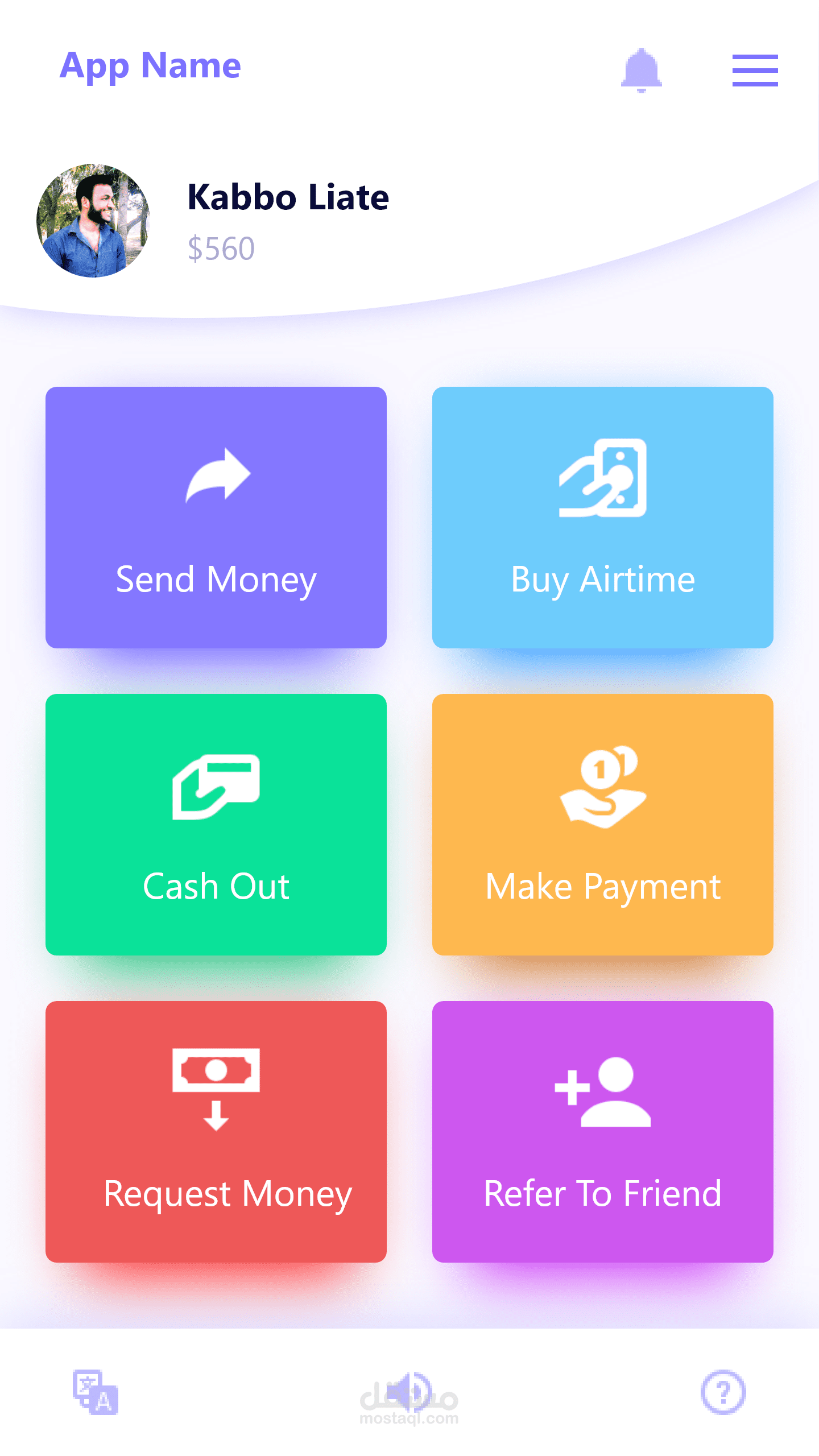Change language with the translate icon

click(96, 1392)
